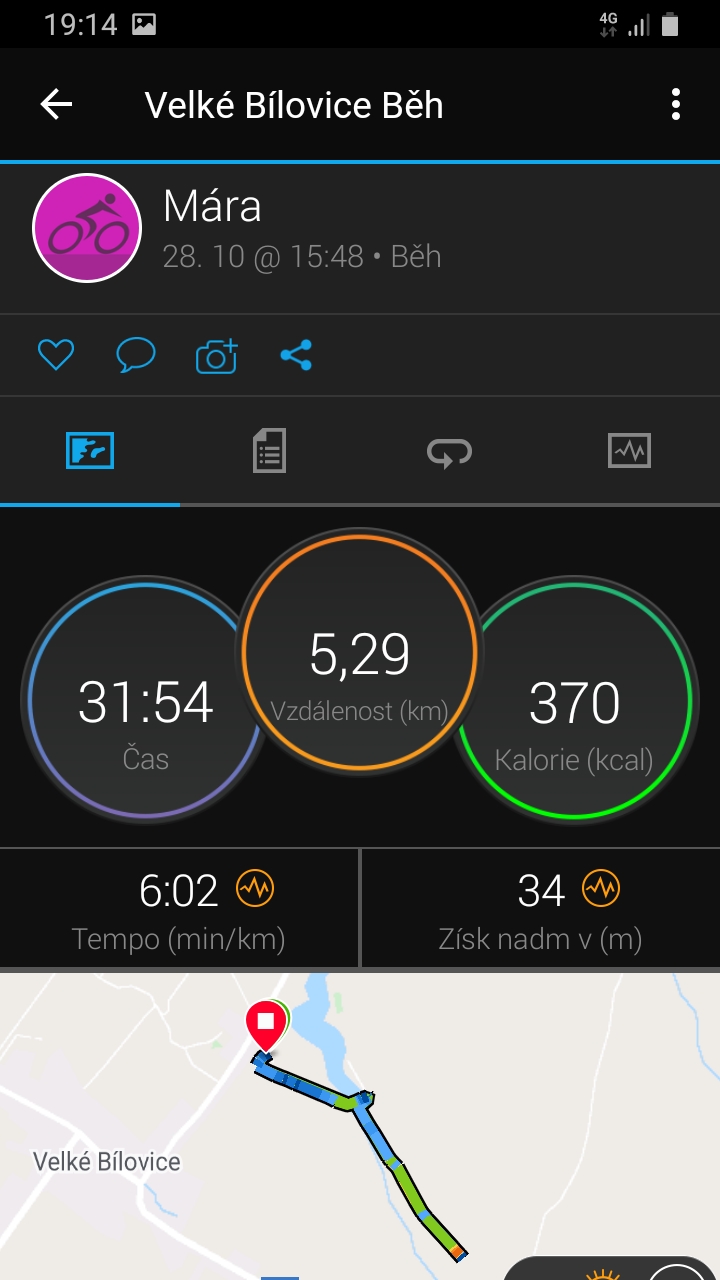Like this activity with the heart
Image resolution: width=720 pixels, height=1280 pixels.
[55, 355]
